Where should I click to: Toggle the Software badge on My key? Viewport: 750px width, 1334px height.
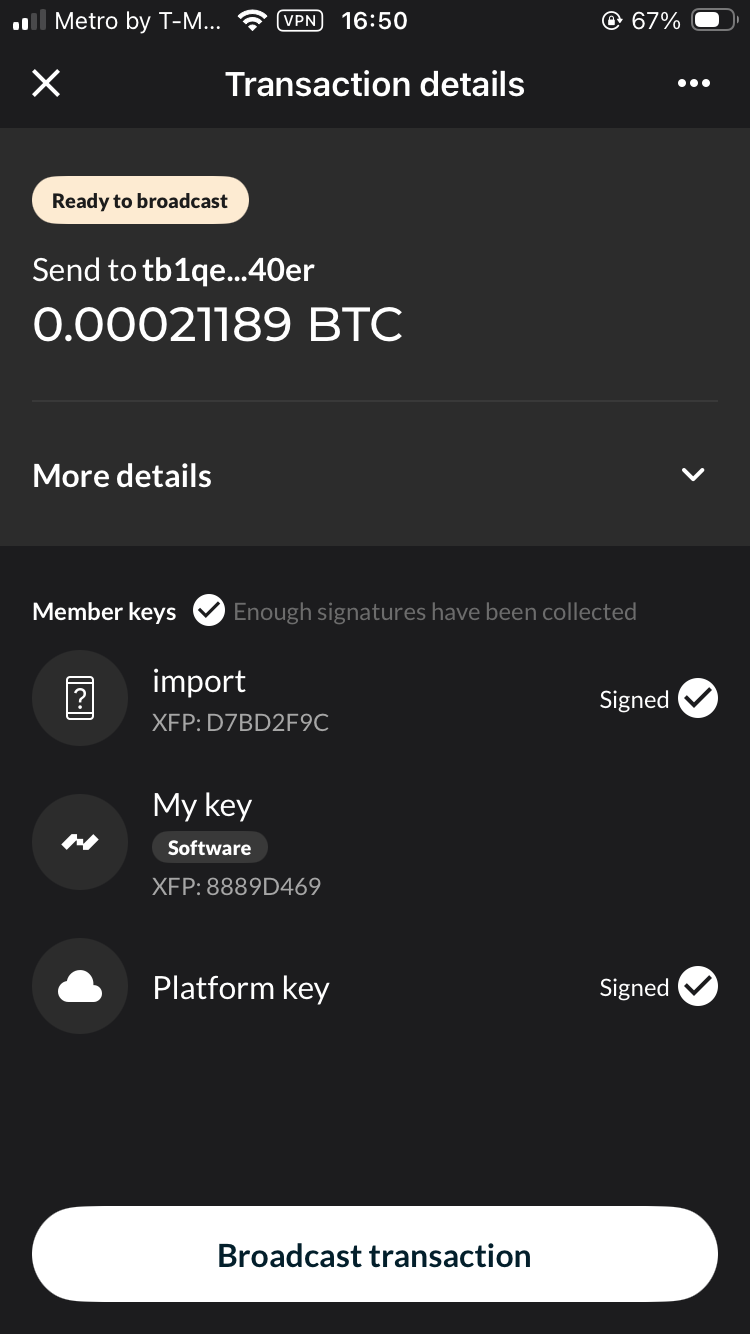pyautogui.click(x=210, y=847)
